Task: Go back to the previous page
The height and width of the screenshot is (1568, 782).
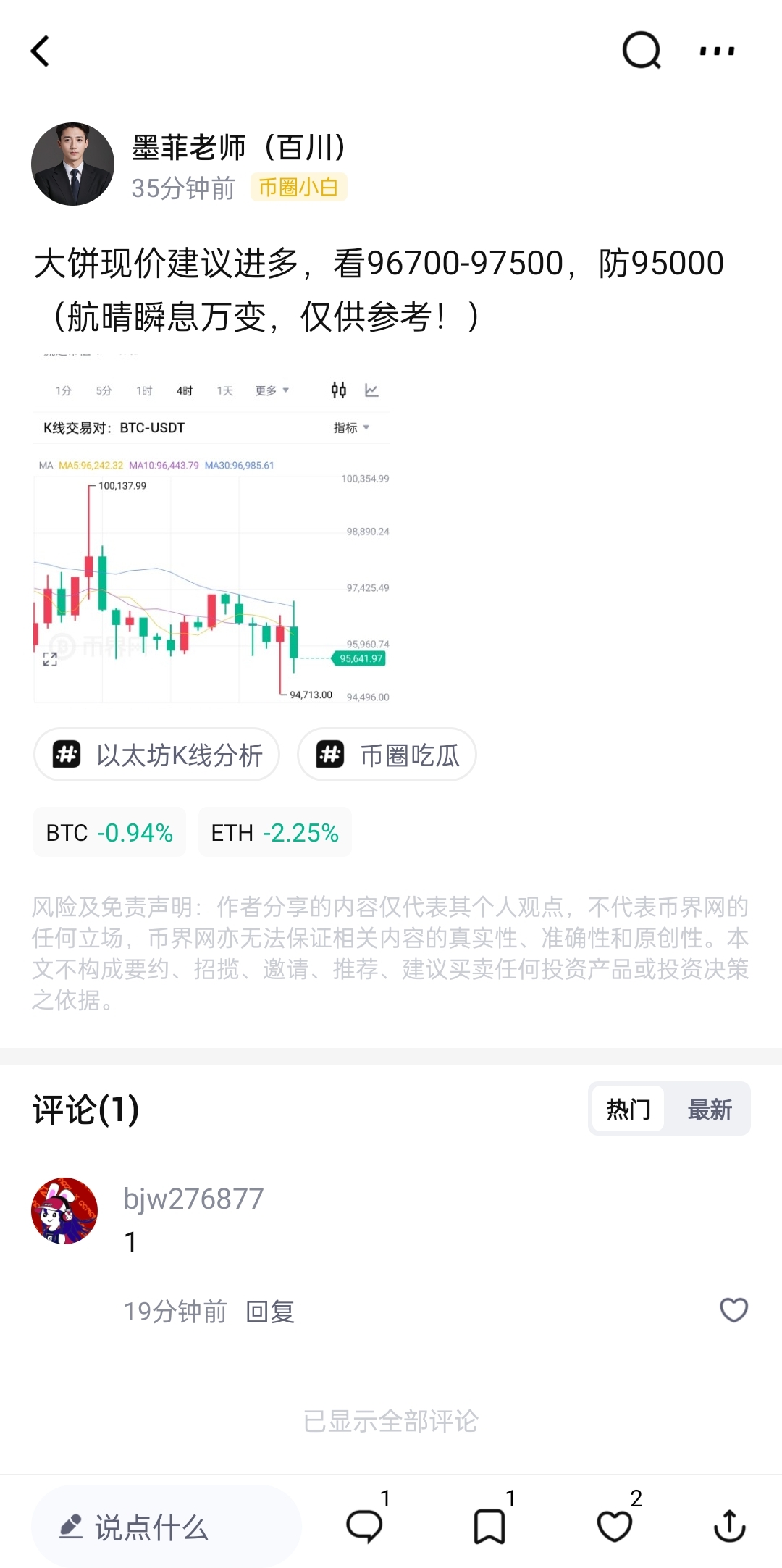Action: coord(41,51)
